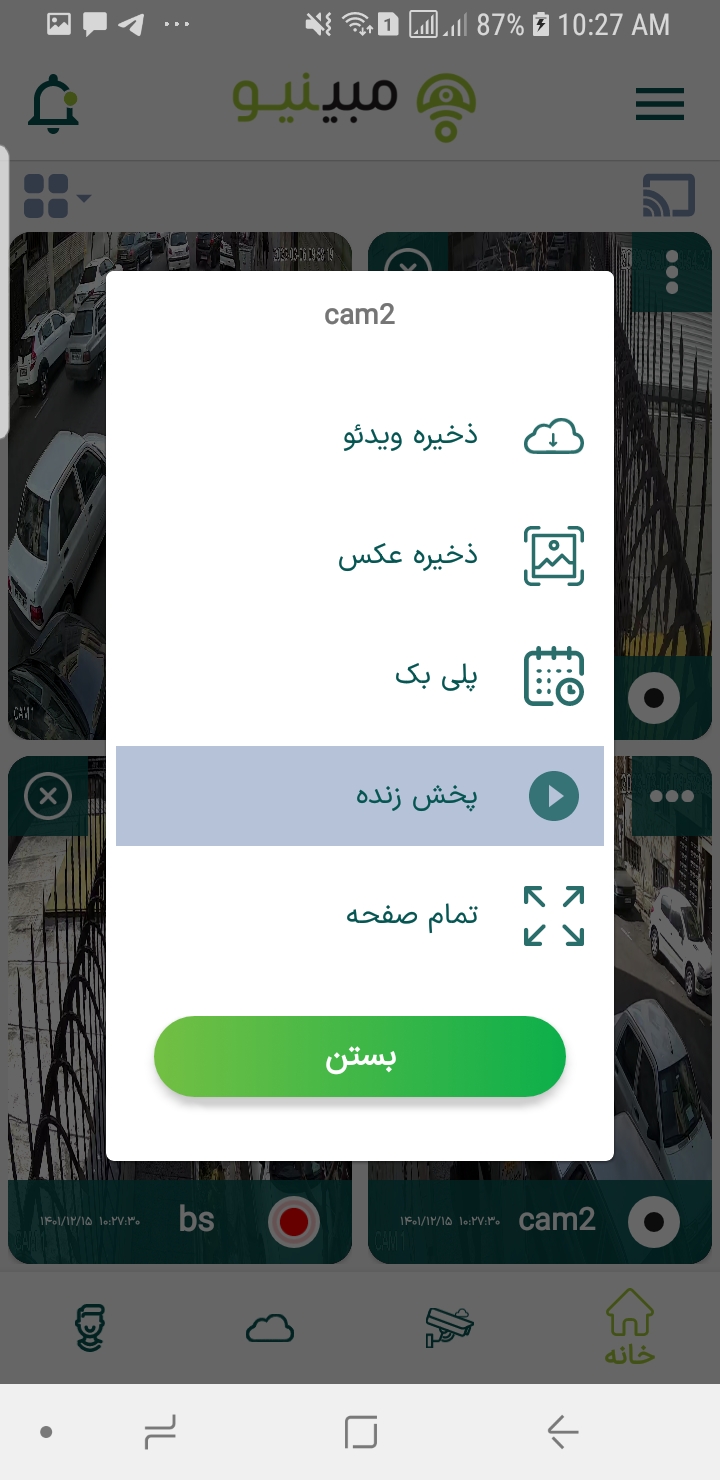Image resolution: width=720 pixels, height=1480 pixels.
Task: Tap the green بستن close button
Action: pos(360,1057)
